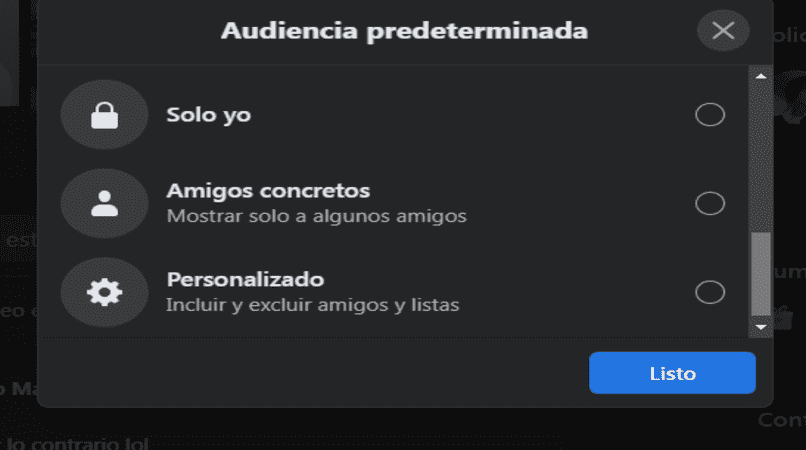This screenshot has width=806, height=450.
Task: Tap the scrollbar up arrow
Action: tap(761, 77)
